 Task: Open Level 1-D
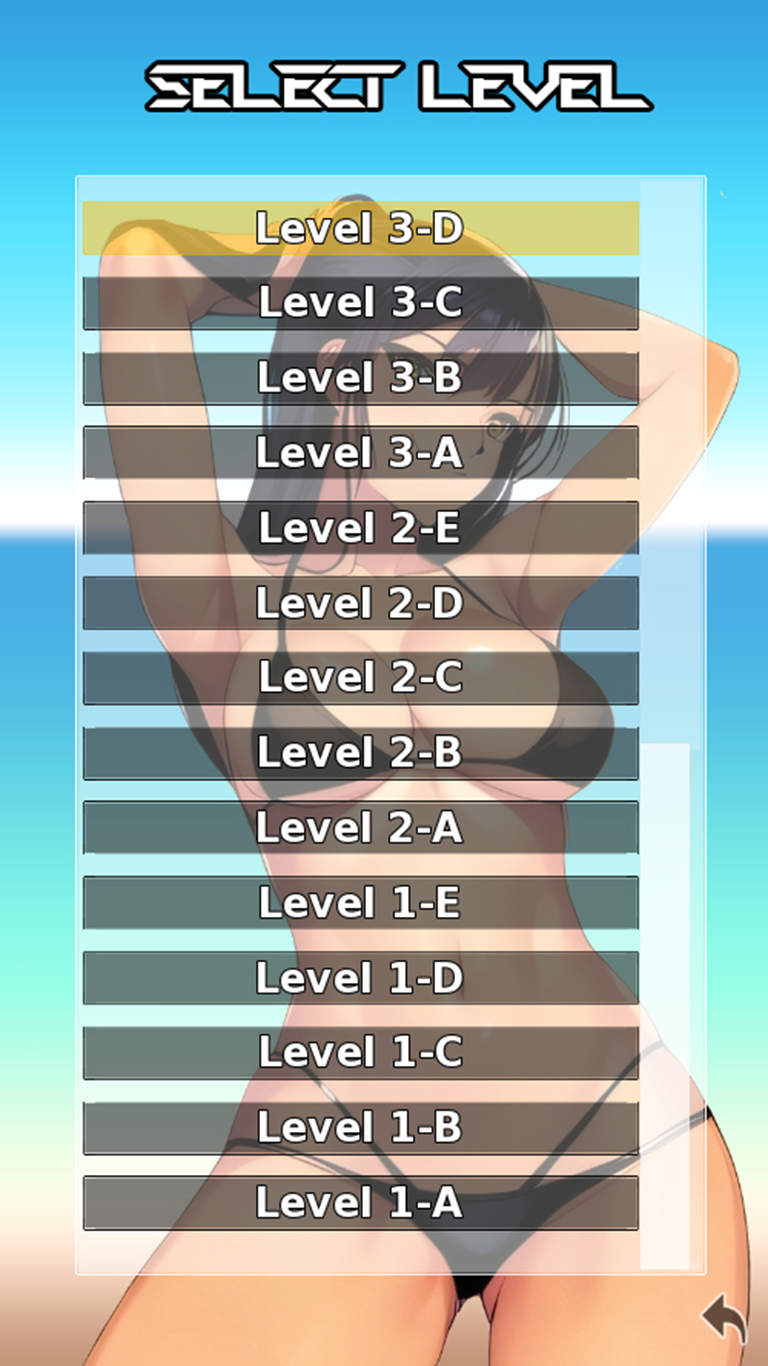[x=361, y=978]
